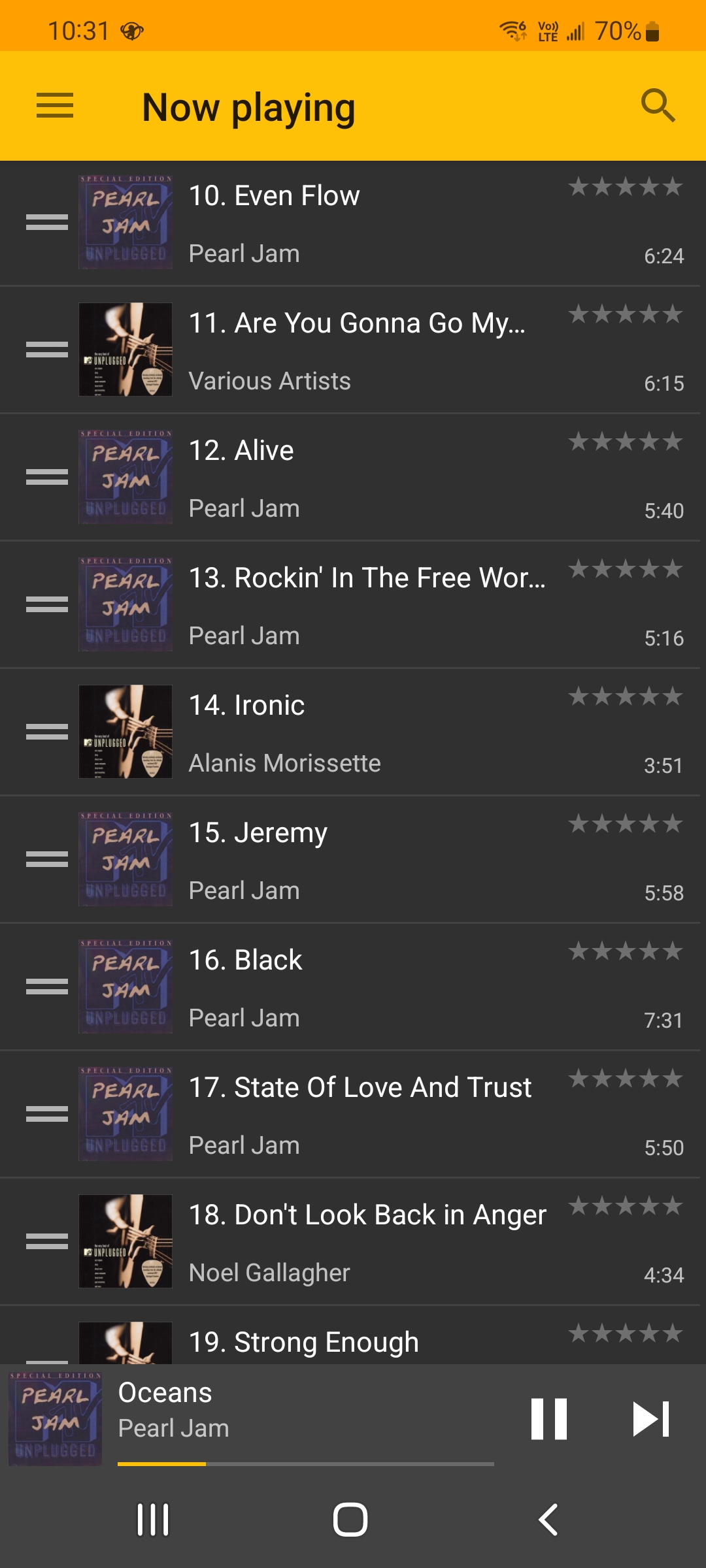
Task: Rate Even Flow with the stars
Action: pyautogui.click(x=626, y=188)
